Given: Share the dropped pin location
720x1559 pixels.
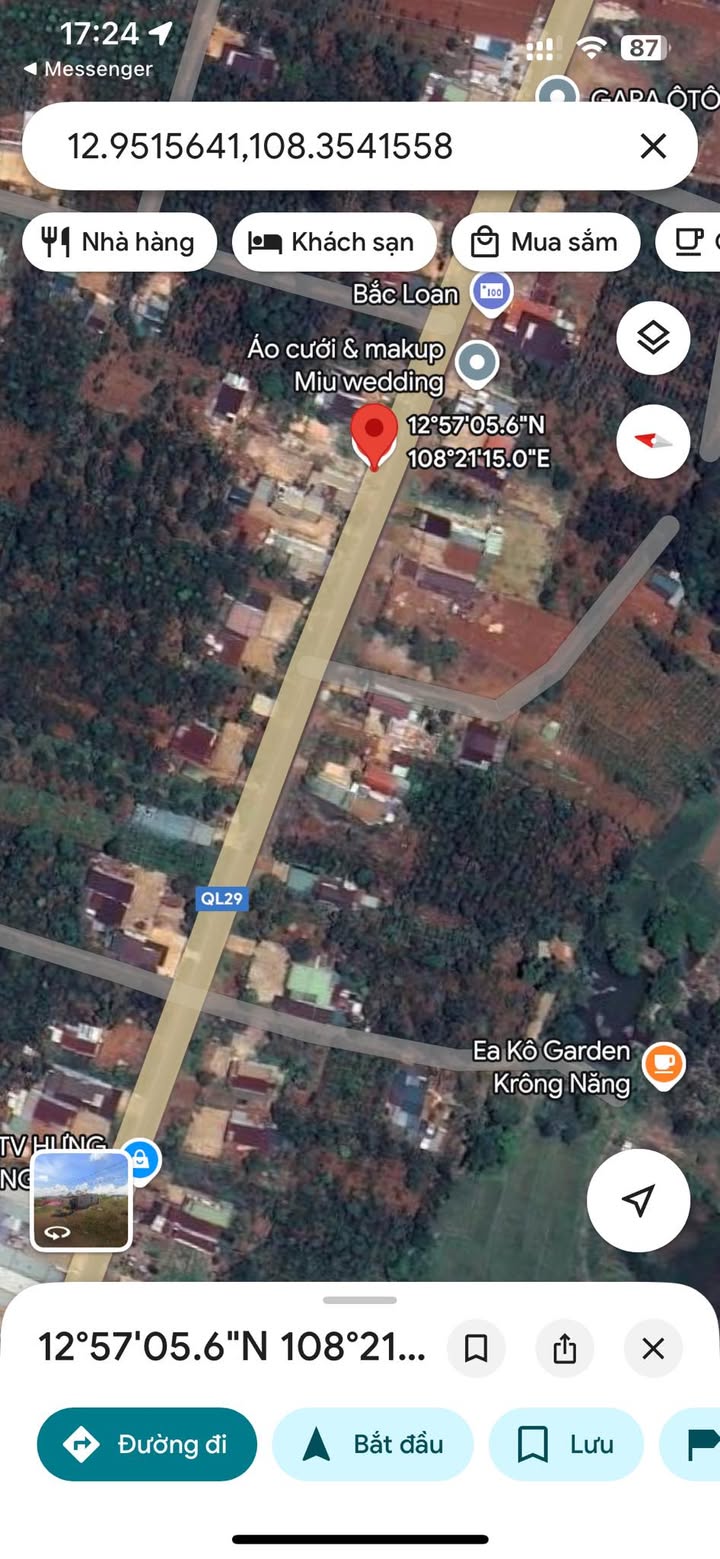Looking at the screenshot, I should 565,1348.
